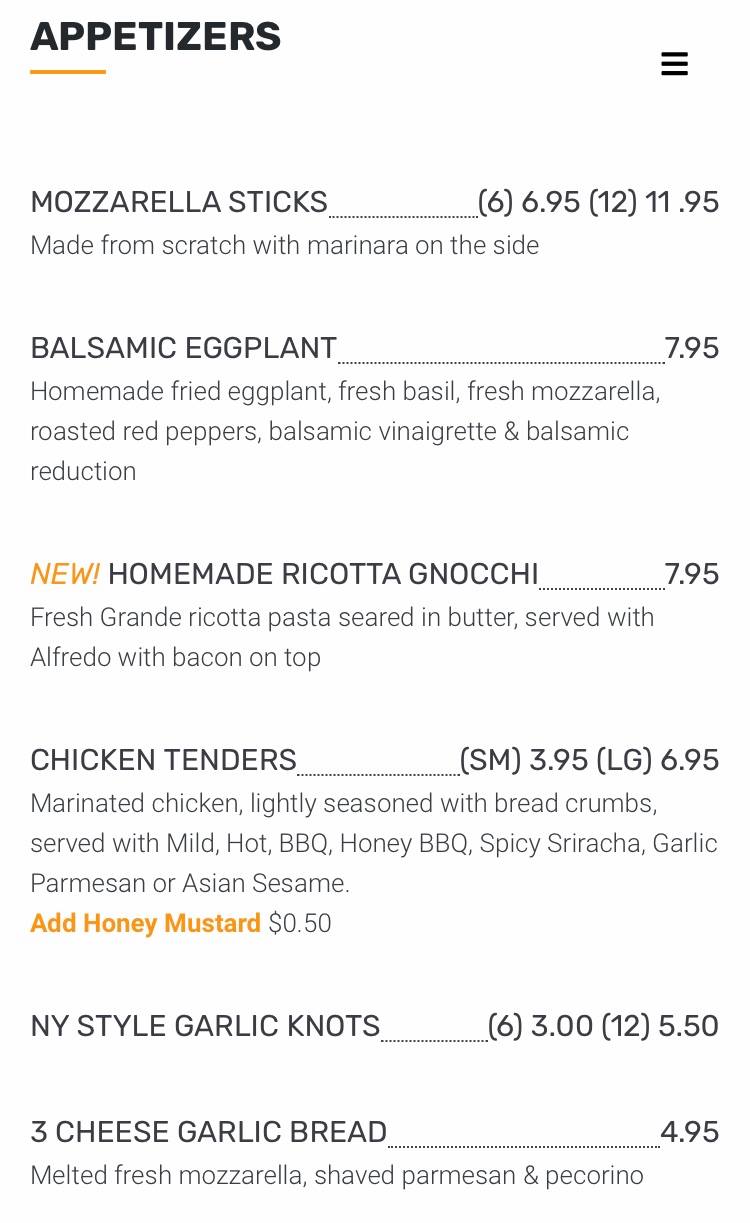Open the hamburger navigation menu
The image size is (750, 1223).
point(674,64)
